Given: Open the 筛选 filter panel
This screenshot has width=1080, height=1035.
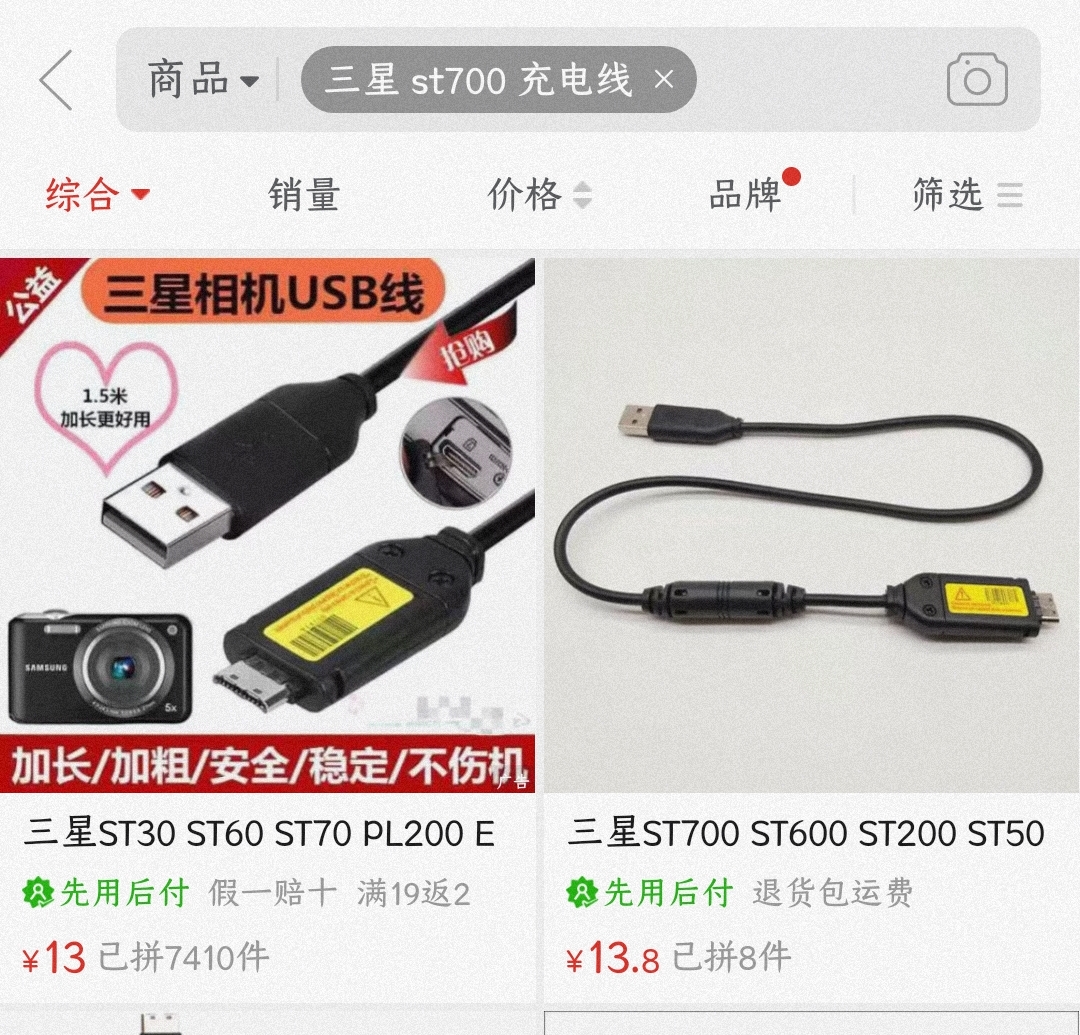Looking at the screenshot, I should coord(966,194).
